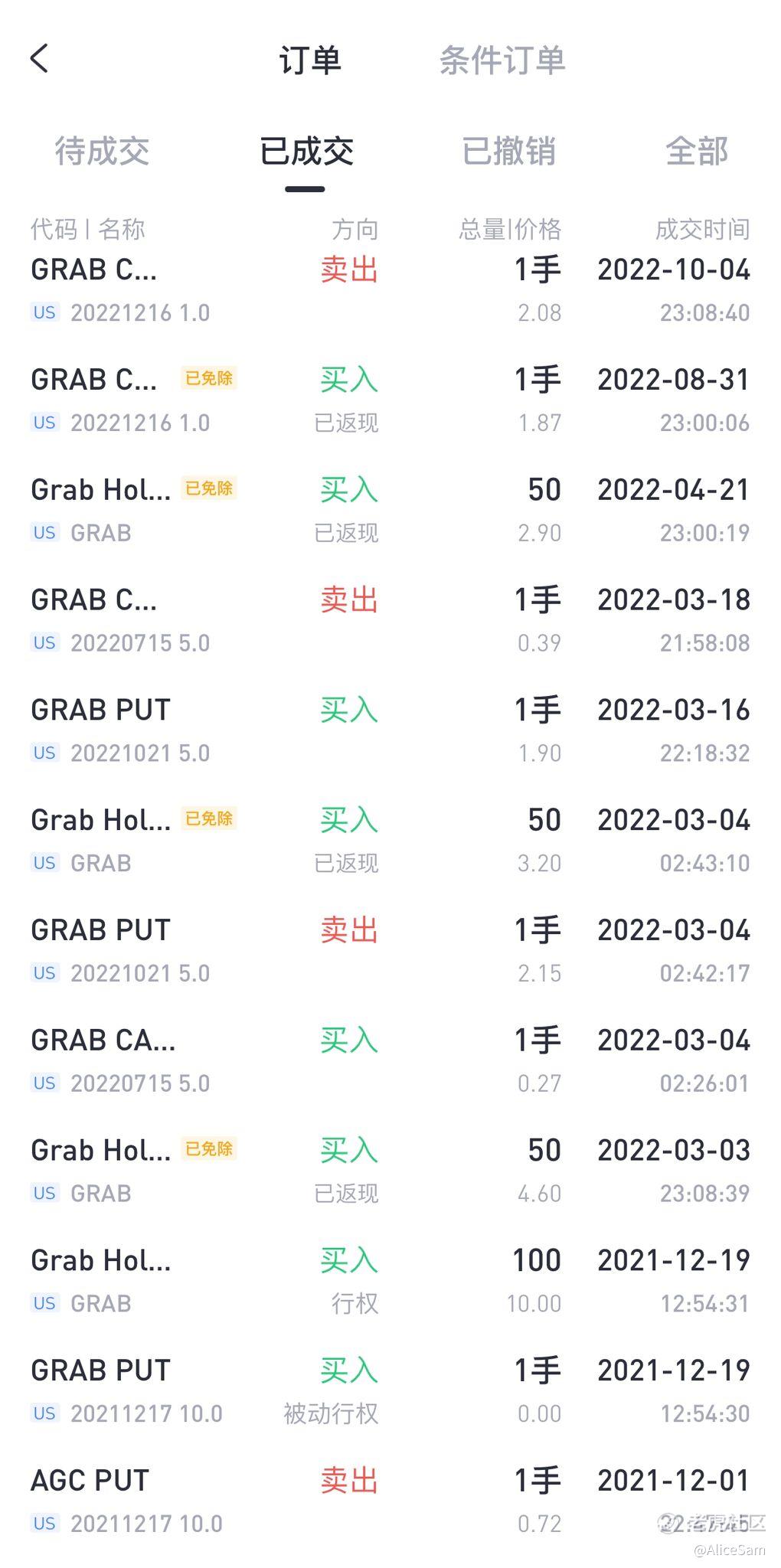This screenshot has height=1568, width=781.
Task: Tap the 已免除 badge on Grab Hol 2022-04-21 row
Action: click(208, 488)
